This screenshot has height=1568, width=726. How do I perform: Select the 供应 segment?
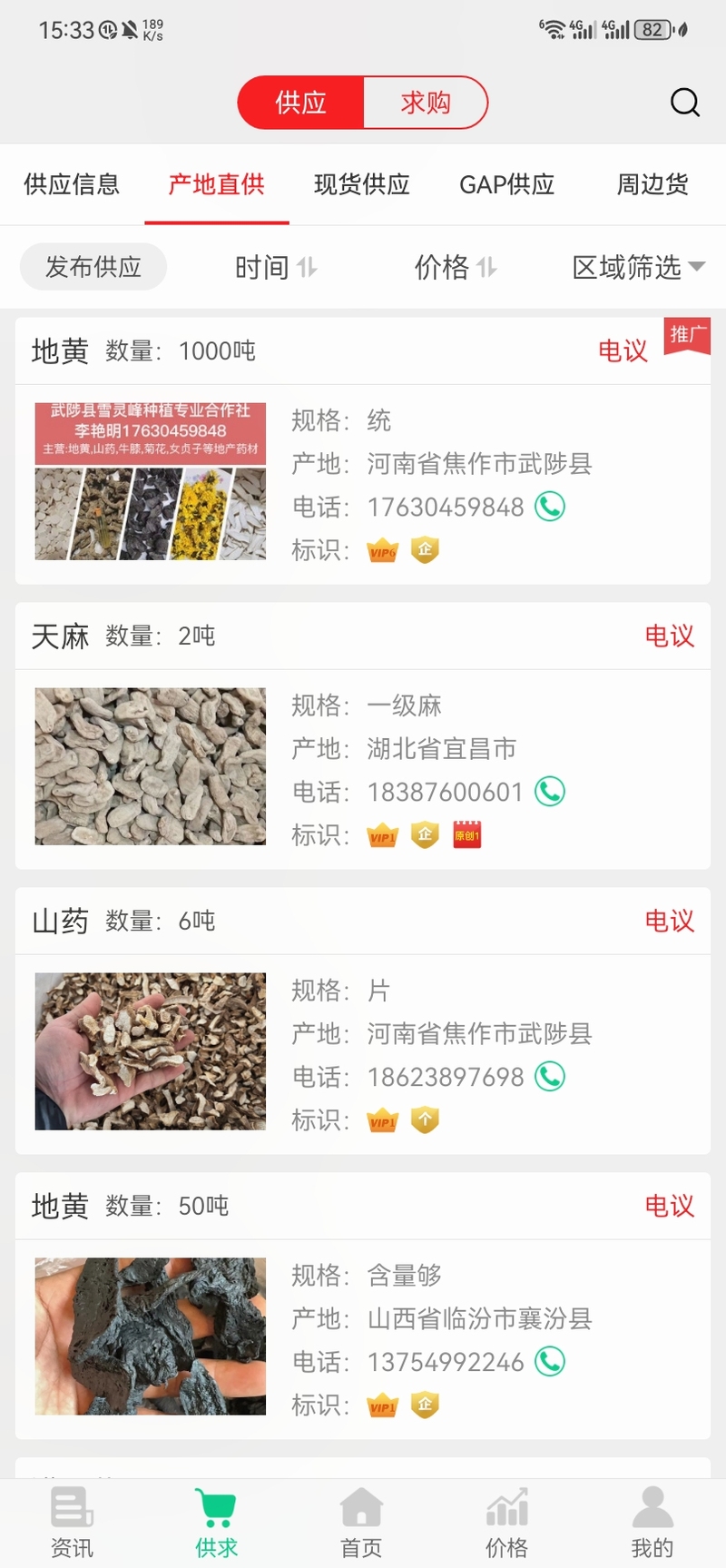point(301,103)
